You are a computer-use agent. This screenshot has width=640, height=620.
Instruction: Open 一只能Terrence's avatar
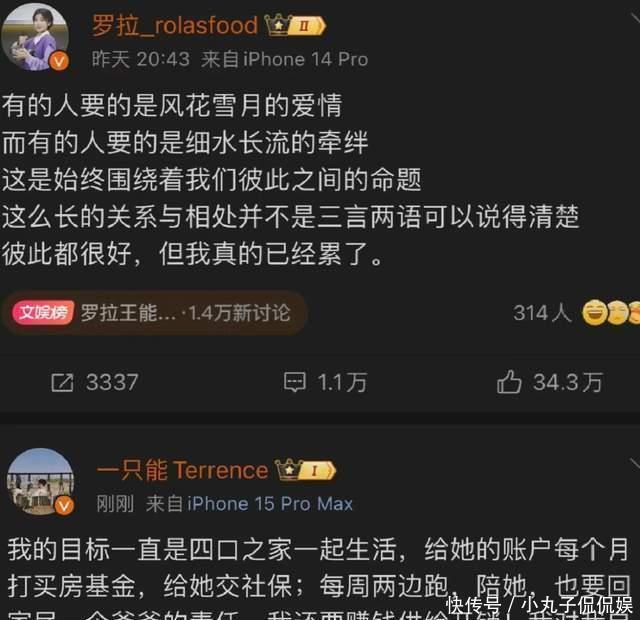click(41, 481)
